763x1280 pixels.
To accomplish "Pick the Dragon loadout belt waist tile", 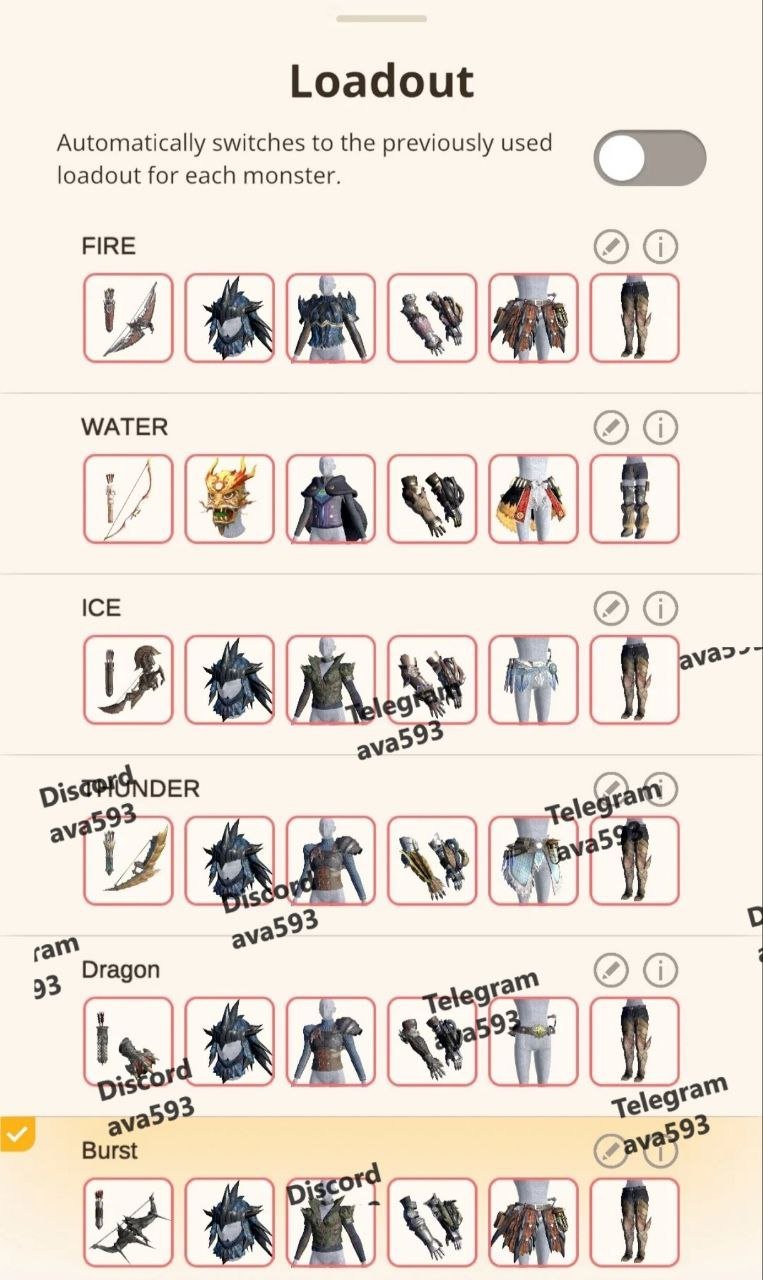I will click(534, 1042).
